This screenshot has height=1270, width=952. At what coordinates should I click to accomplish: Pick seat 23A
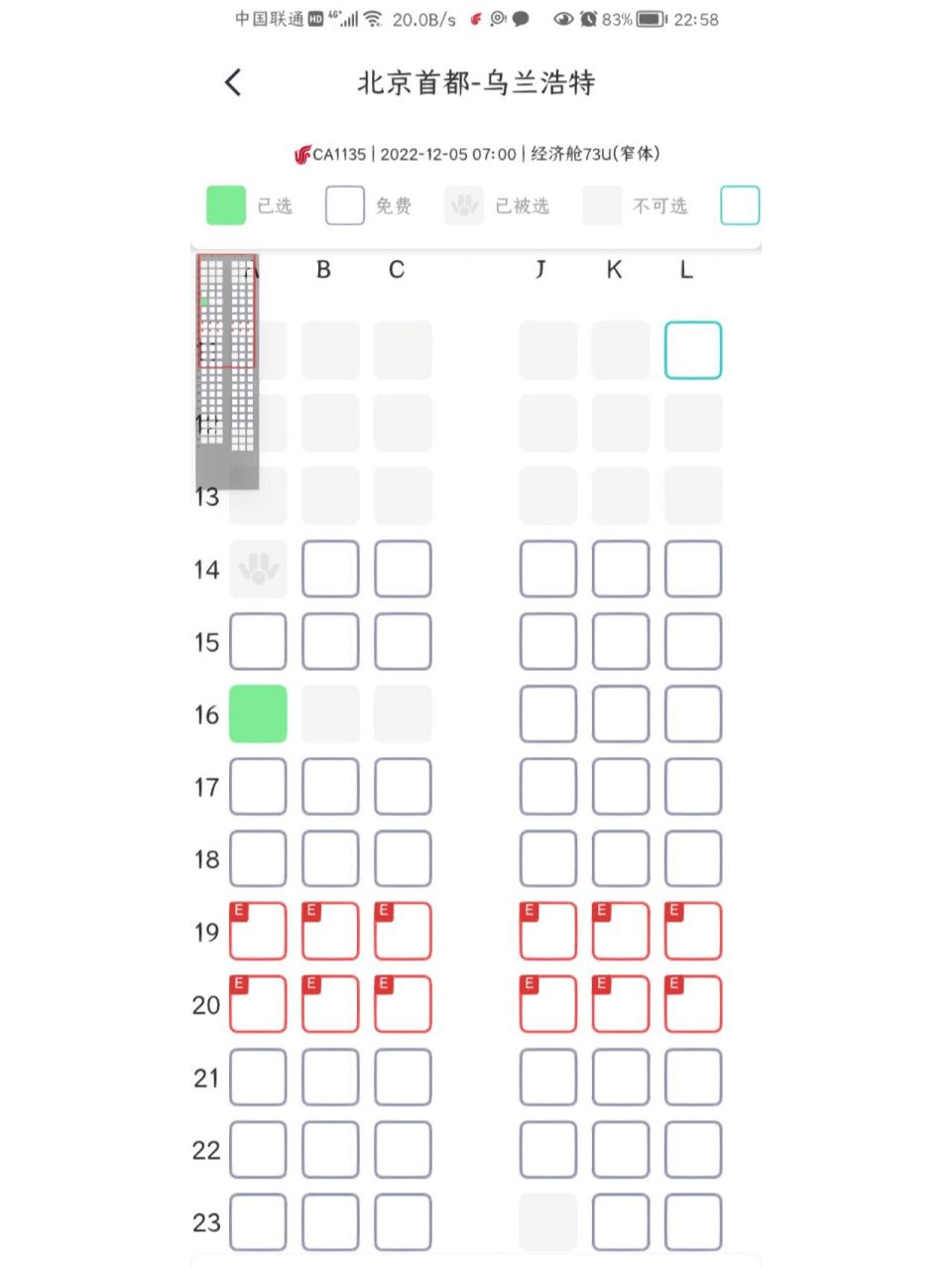point(258,1221)
